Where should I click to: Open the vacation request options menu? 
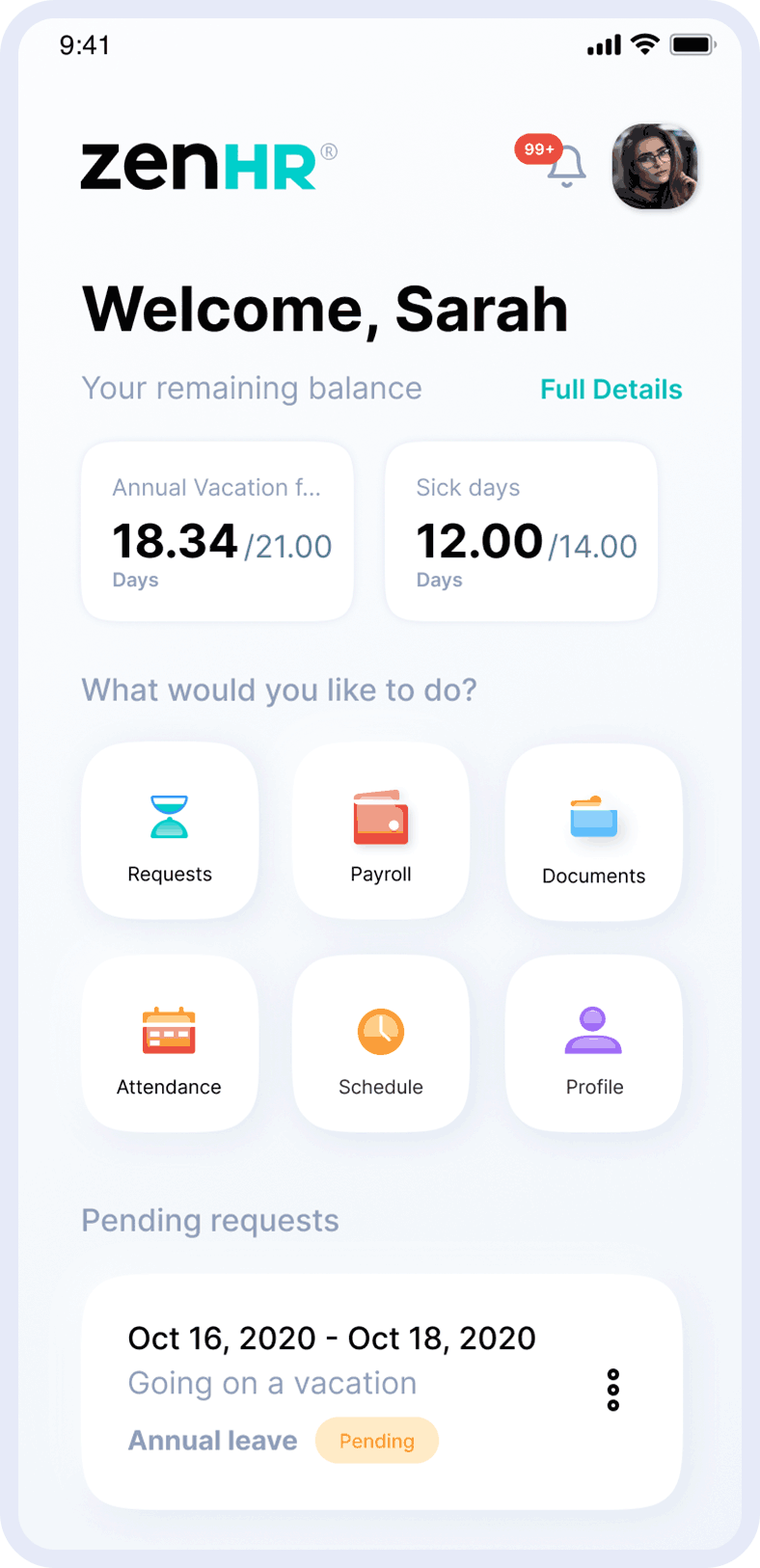613,1390
